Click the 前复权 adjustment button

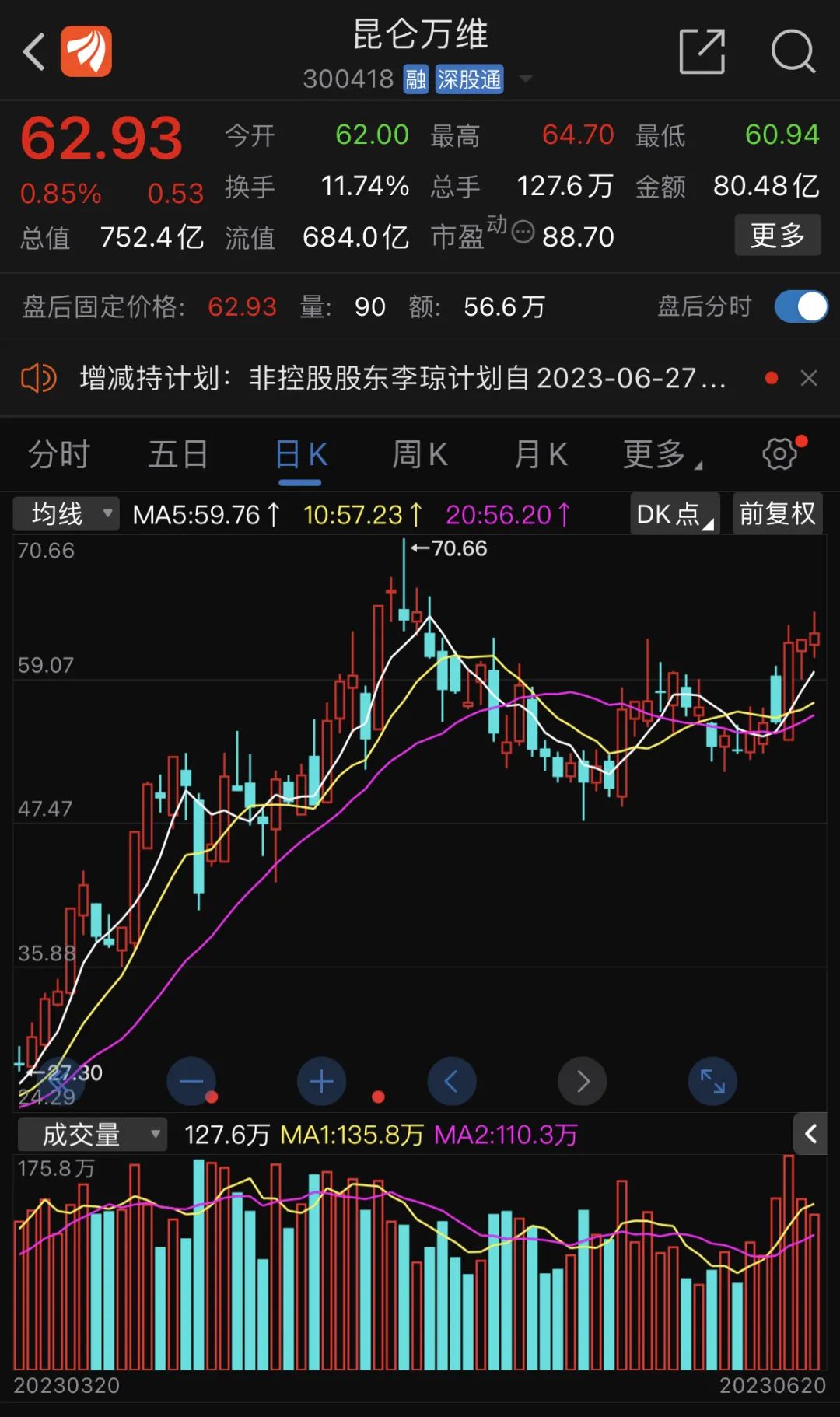pyautogui.click(x=777, y=513)
